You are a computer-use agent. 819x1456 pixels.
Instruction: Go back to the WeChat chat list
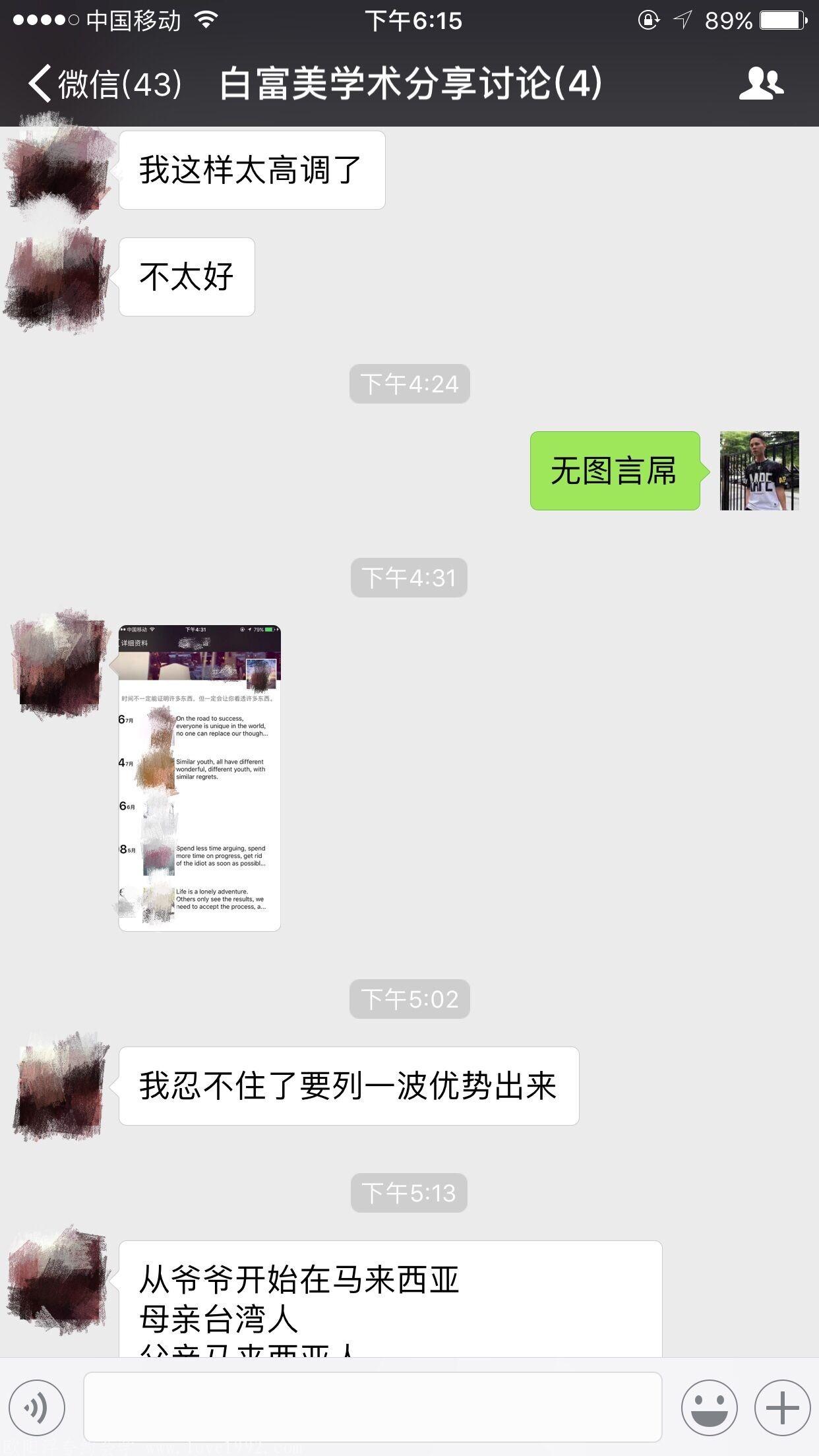tap(102, 84)
